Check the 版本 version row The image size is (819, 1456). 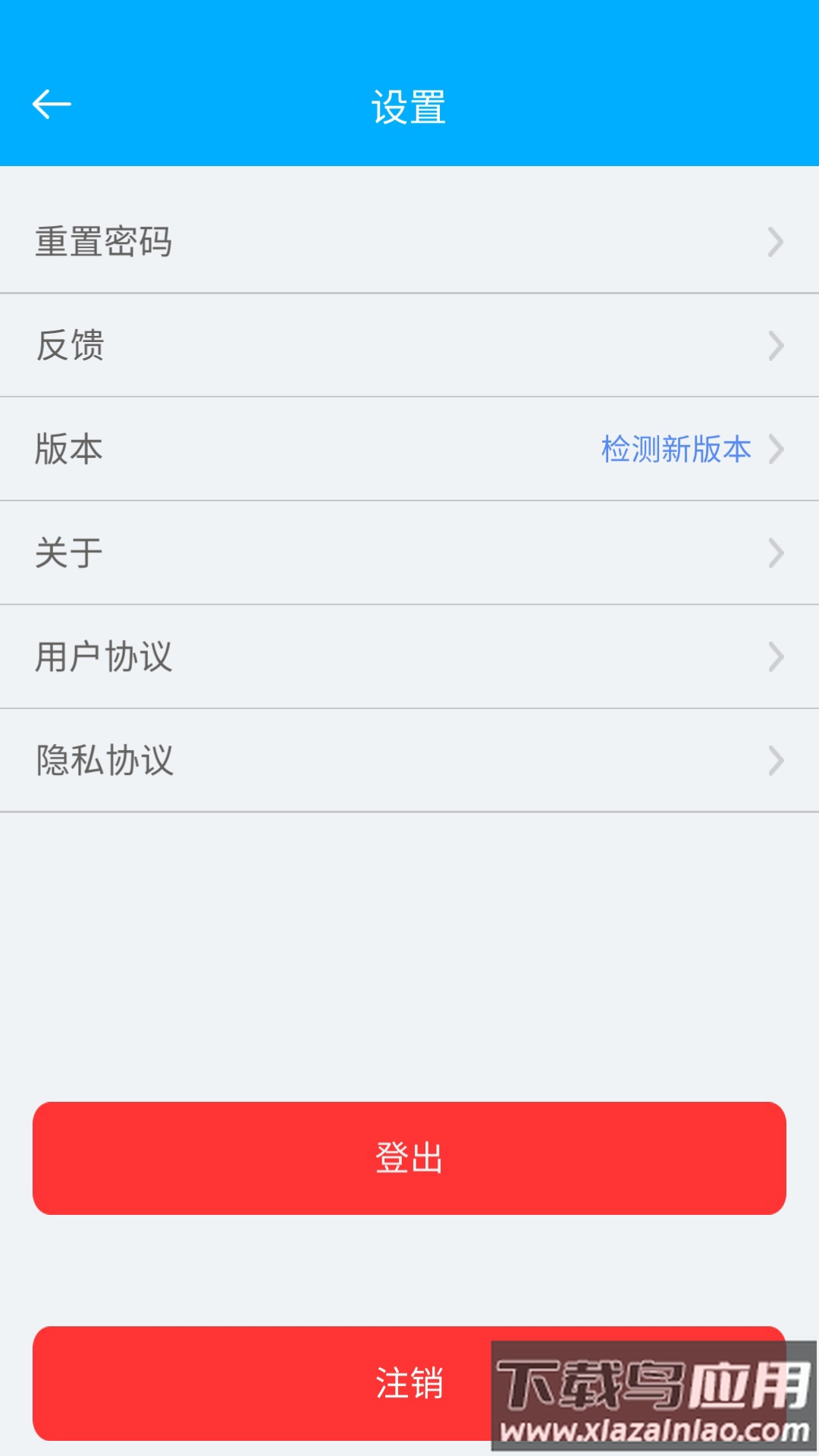point(71,449)
